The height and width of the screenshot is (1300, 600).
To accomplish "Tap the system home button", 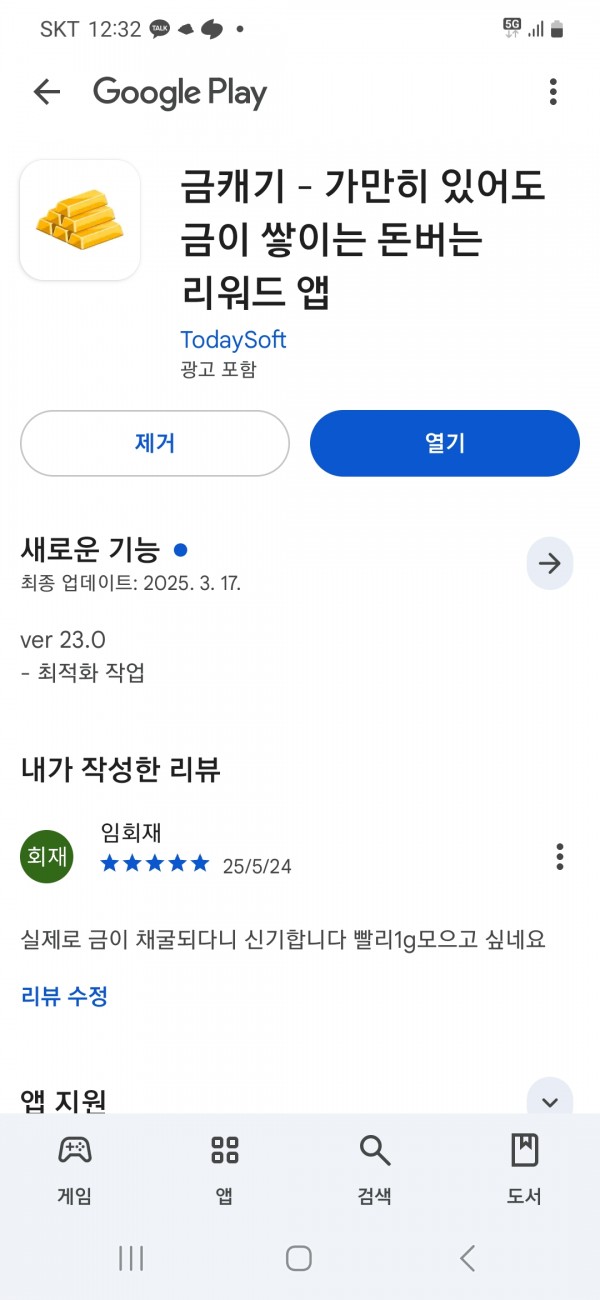I will pyautogui.click(x=299, y=1258).
